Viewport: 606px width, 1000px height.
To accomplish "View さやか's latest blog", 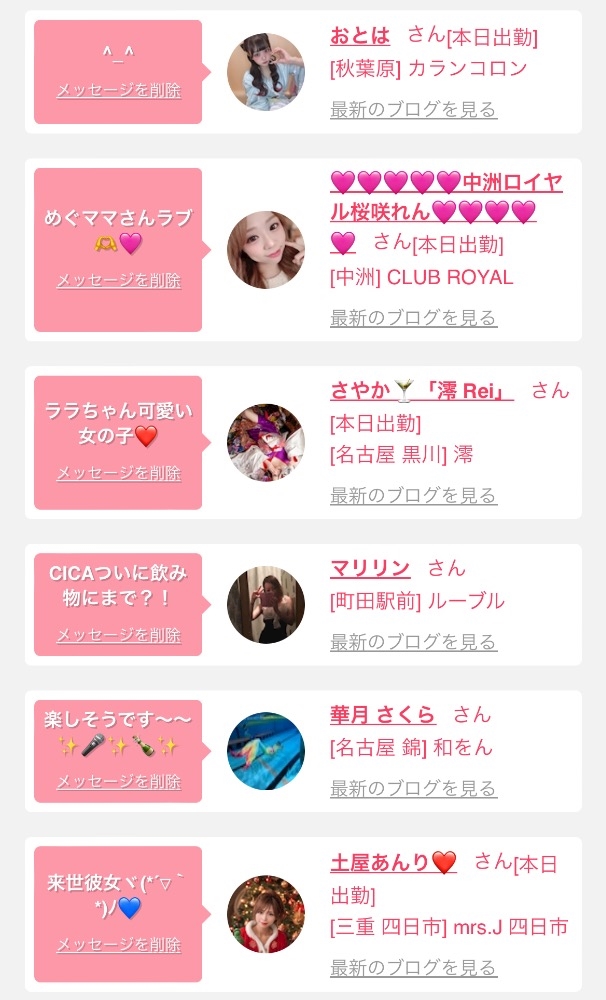I will coord(413,496).
